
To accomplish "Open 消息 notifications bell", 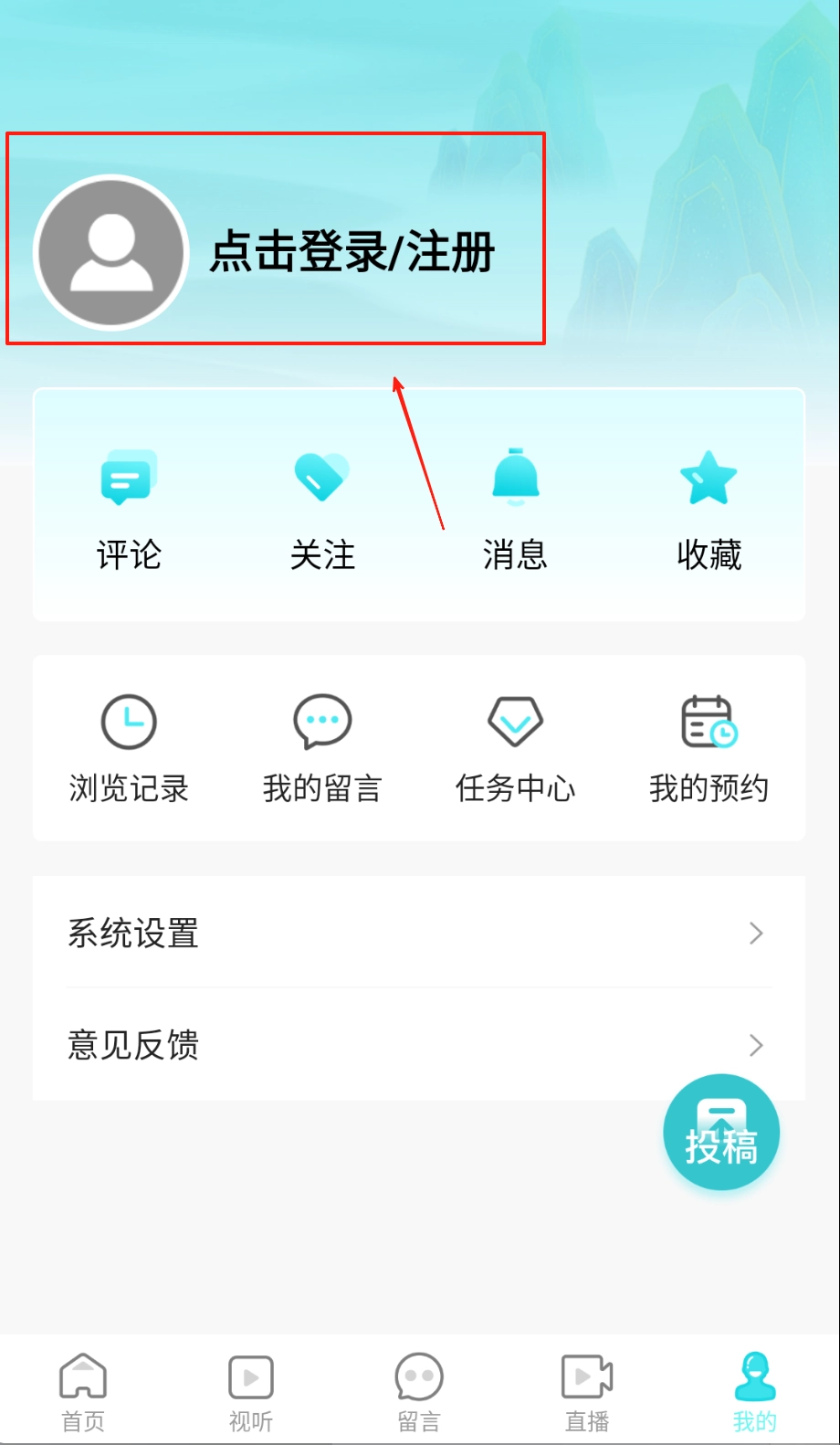I will point(515,509).
